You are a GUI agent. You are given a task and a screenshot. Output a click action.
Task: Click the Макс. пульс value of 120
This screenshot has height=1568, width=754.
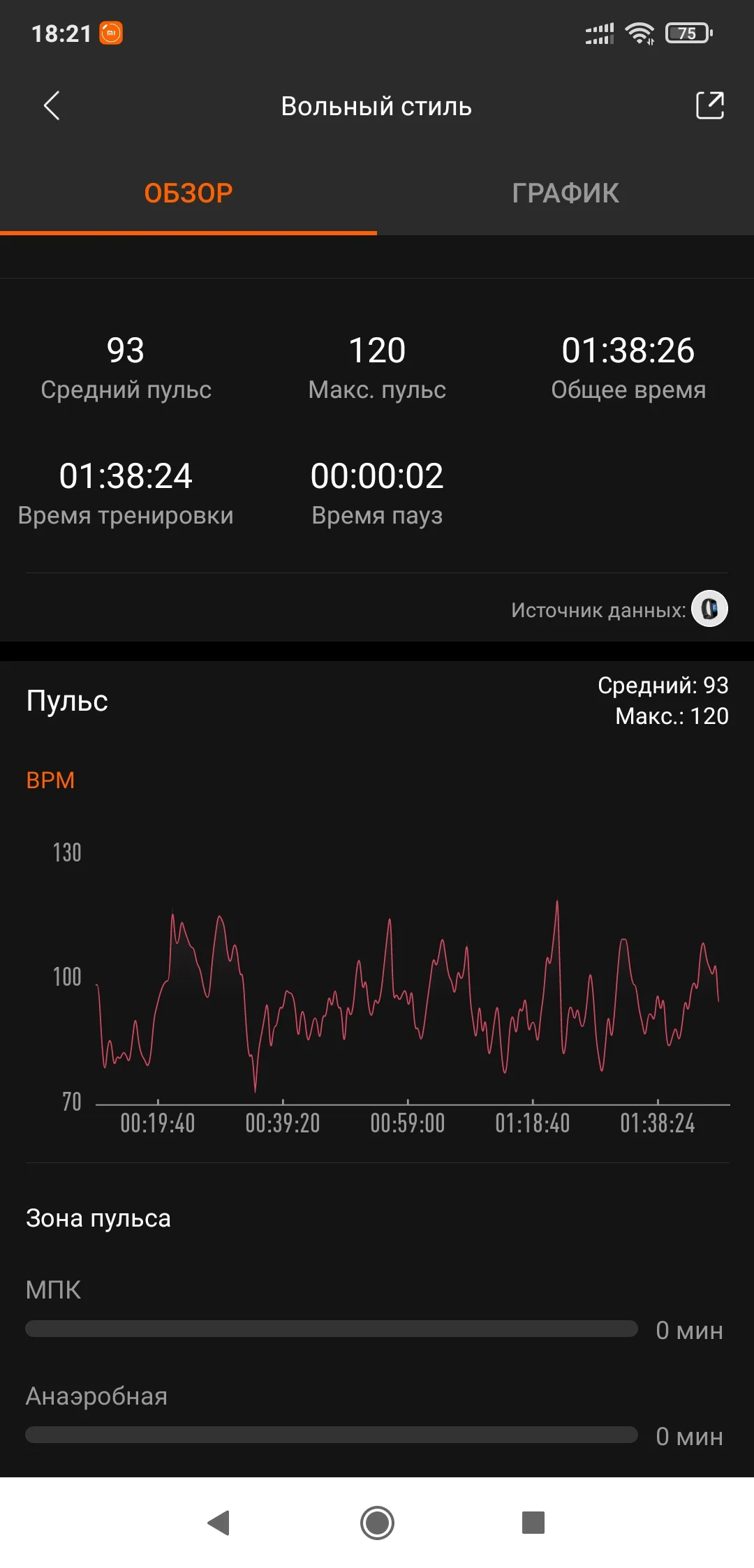378,351
